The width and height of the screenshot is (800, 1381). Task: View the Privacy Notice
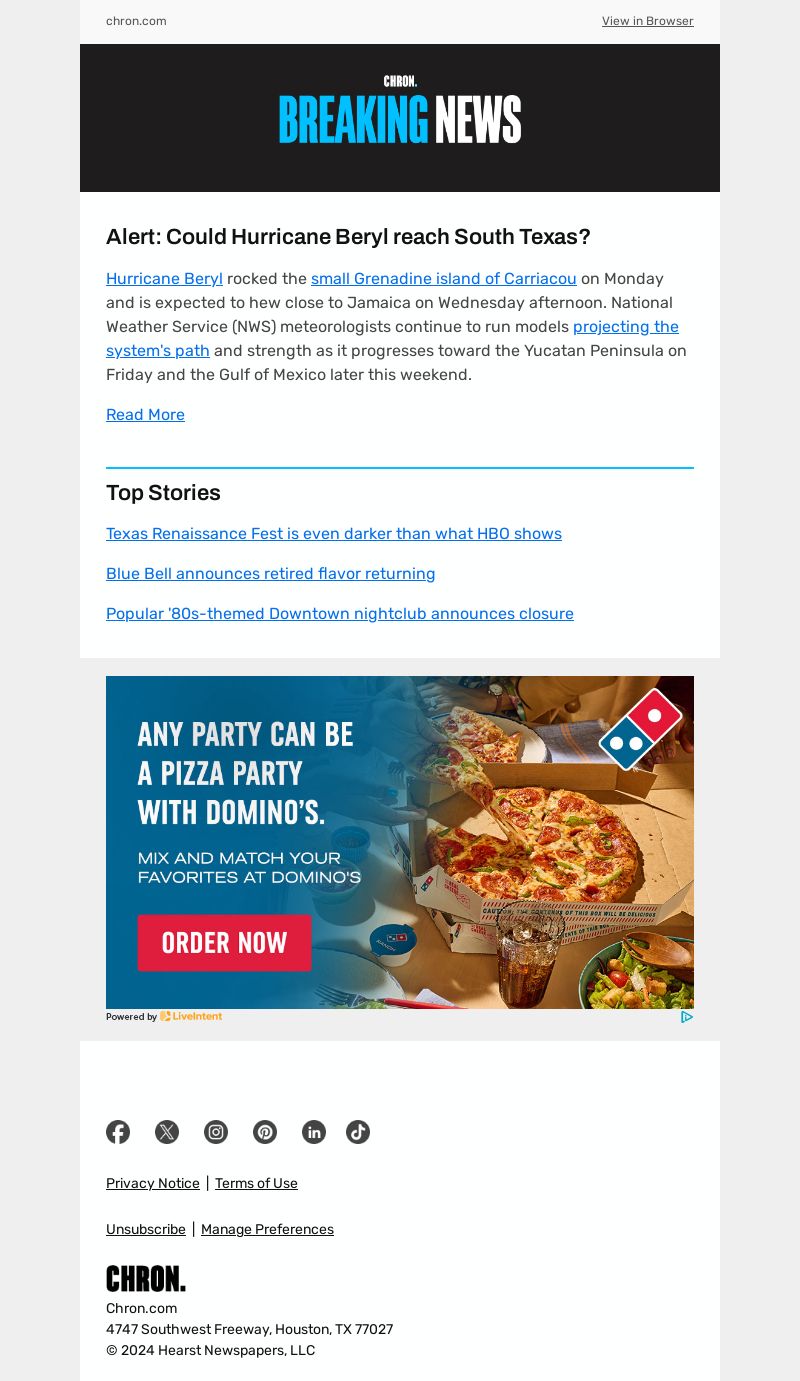click(153, 1184)
